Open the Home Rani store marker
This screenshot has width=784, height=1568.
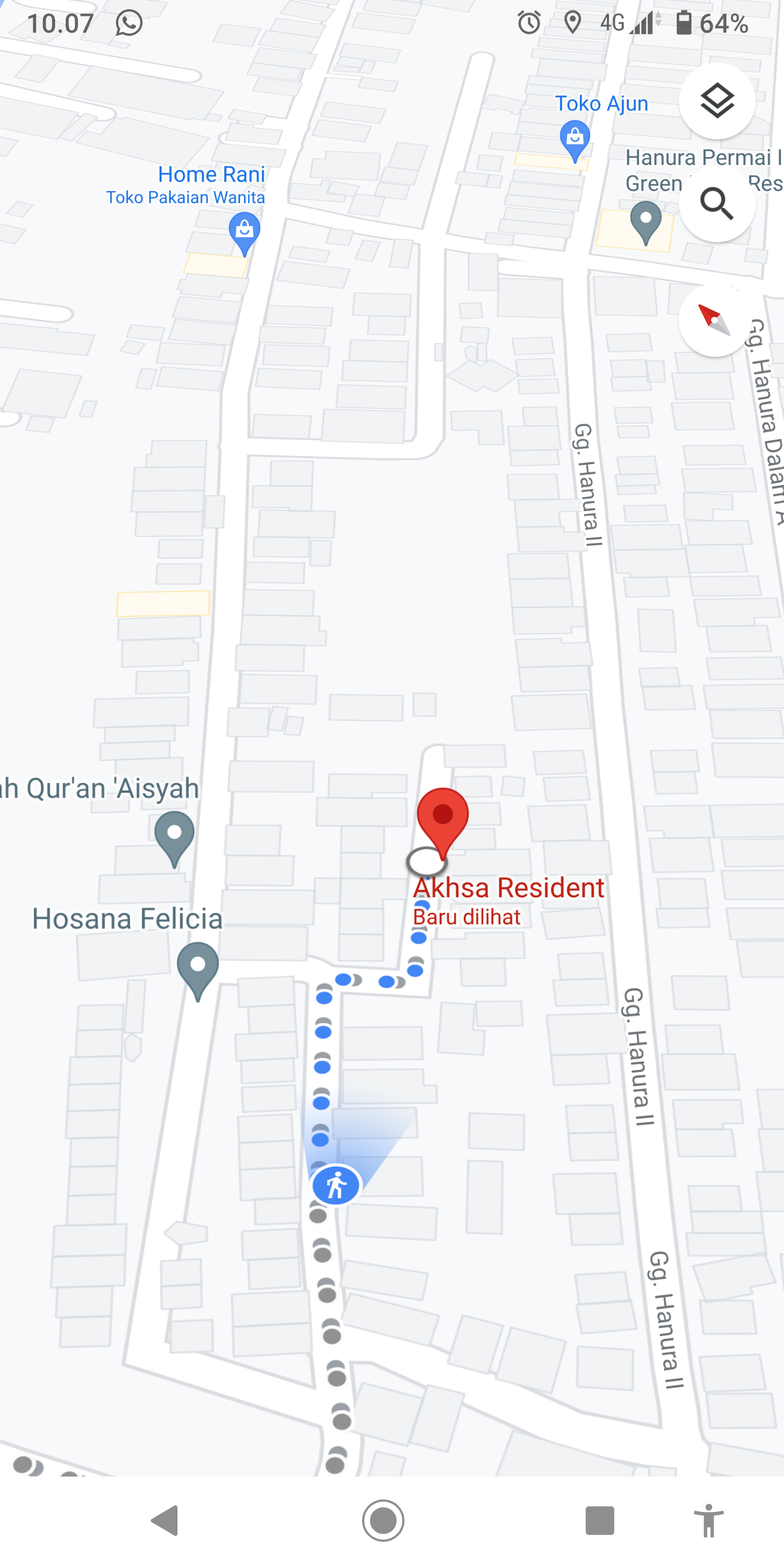point(244,231)
